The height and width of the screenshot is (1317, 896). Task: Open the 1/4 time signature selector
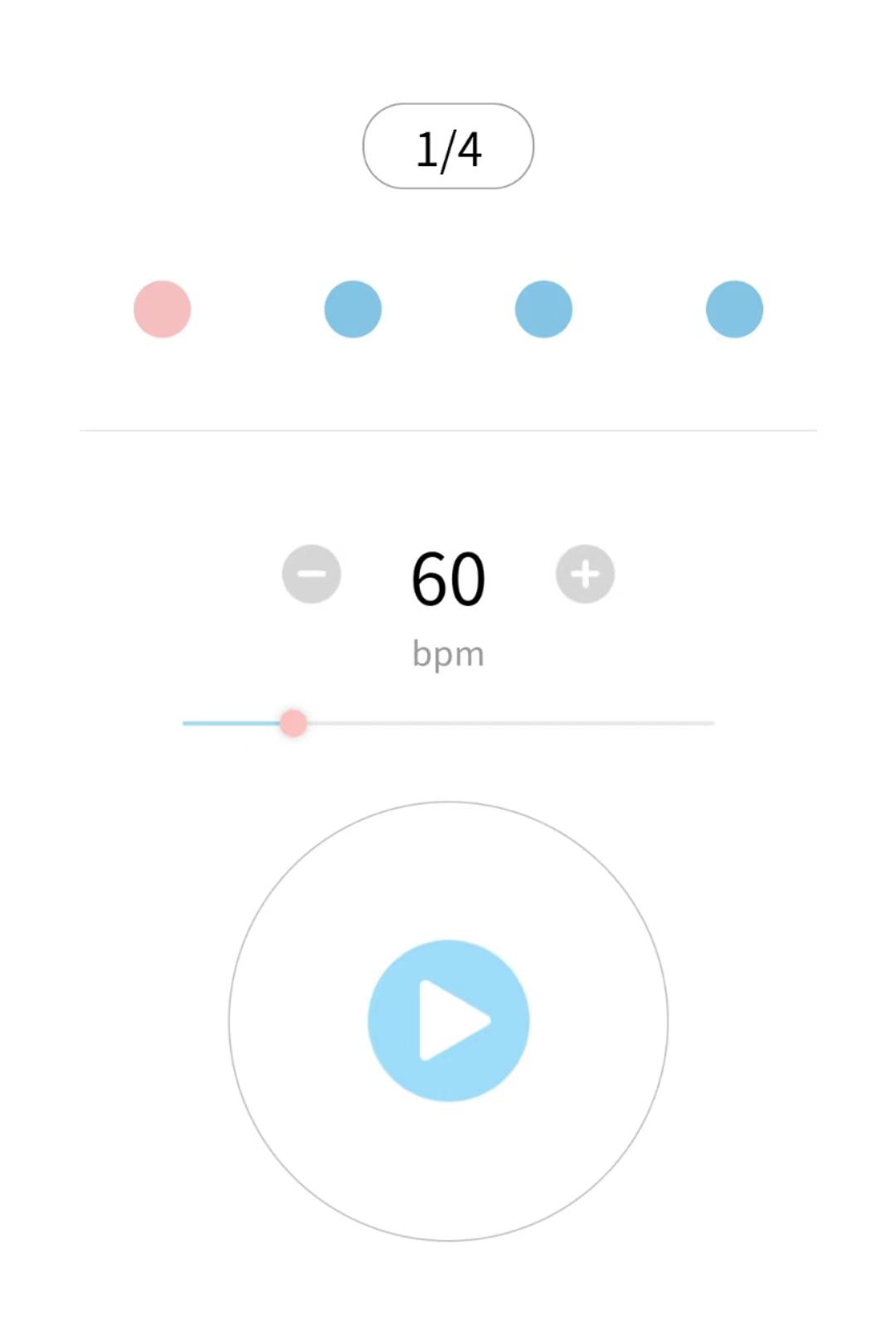[x=448, y=147]
